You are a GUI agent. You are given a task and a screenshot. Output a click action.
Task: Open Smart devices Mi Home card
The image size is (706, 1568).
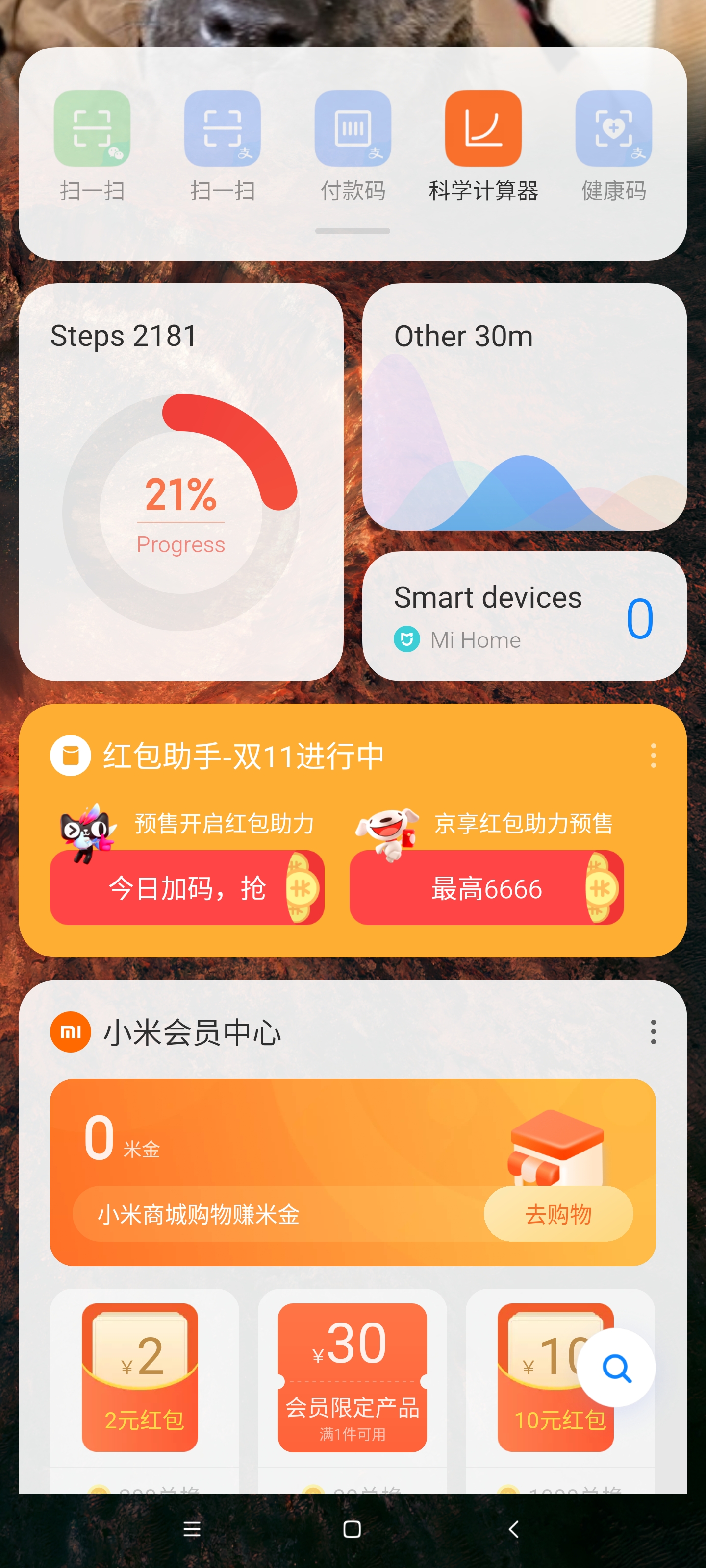(525, 616)
